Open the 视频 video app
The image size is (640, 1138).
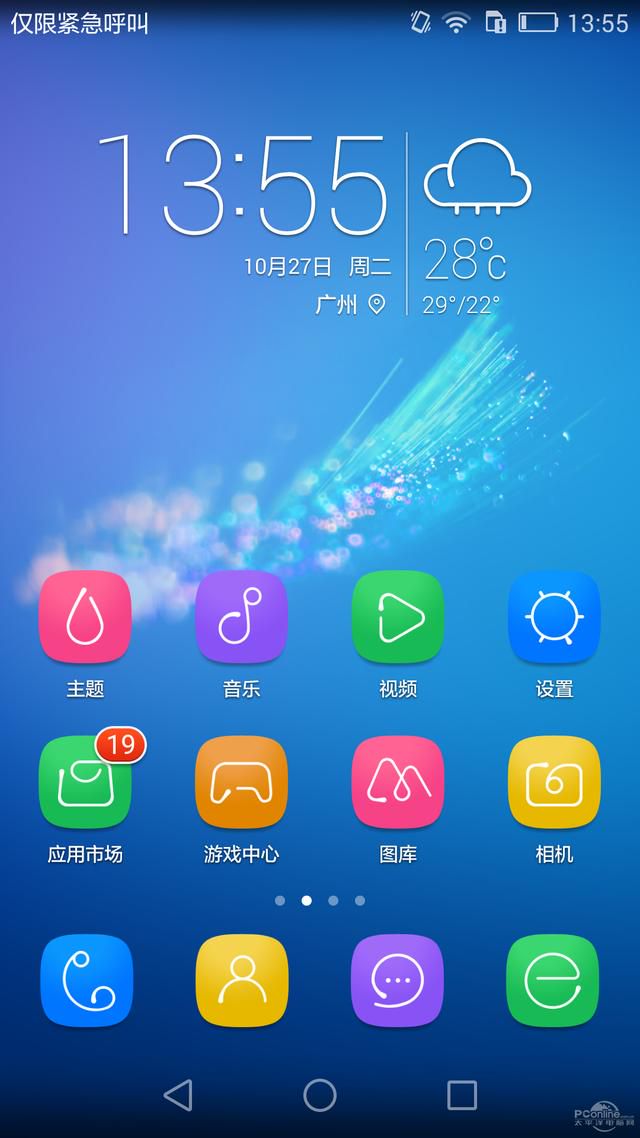tap(398, 618)
